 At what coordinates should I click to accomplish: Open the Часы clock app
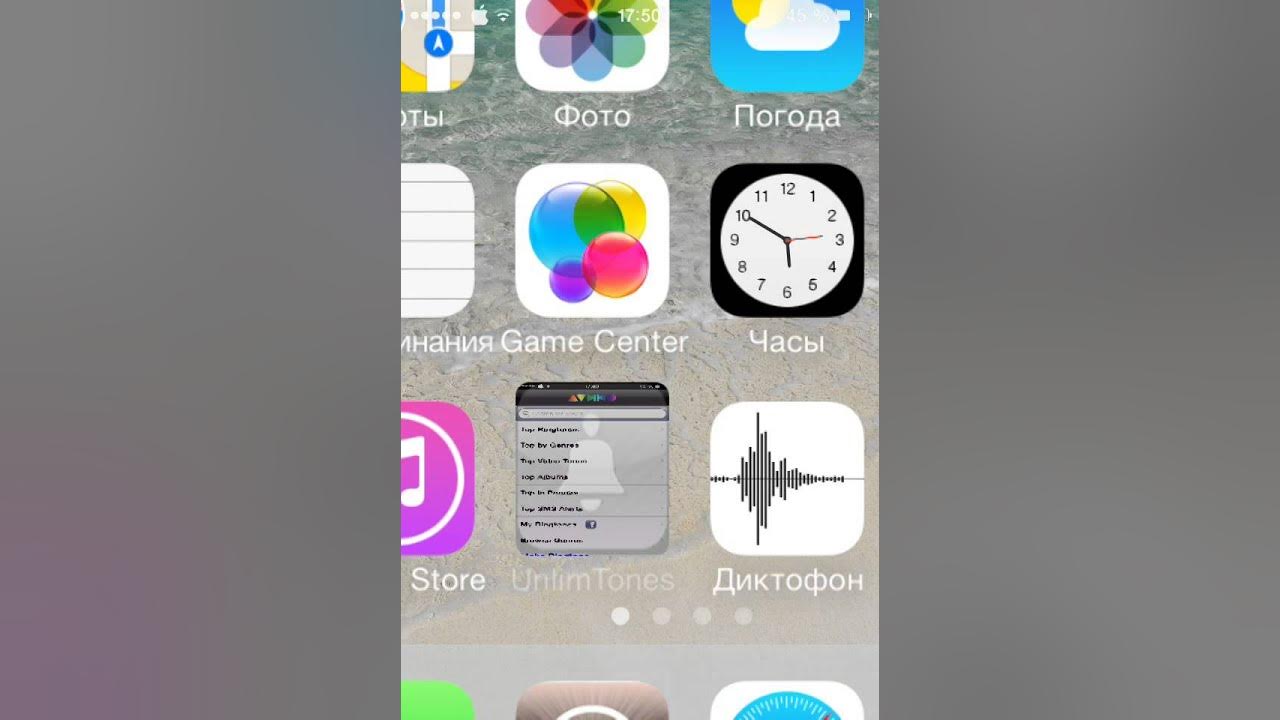[786, 240]
